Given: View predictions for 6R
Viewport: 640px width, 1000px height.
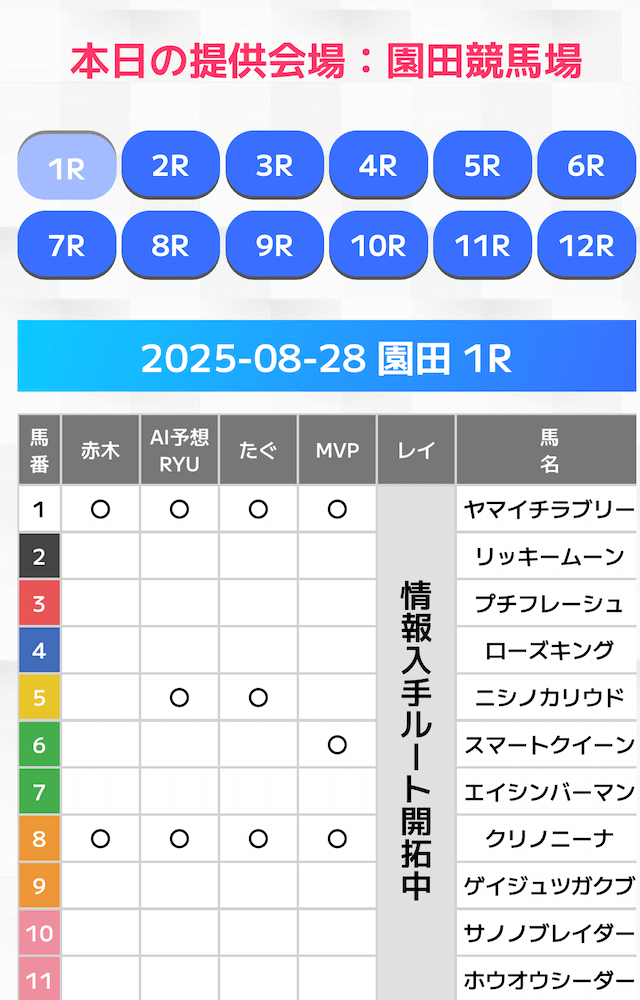Looking at the screenshot, I should pyautogui.click(x=587, y=165).
